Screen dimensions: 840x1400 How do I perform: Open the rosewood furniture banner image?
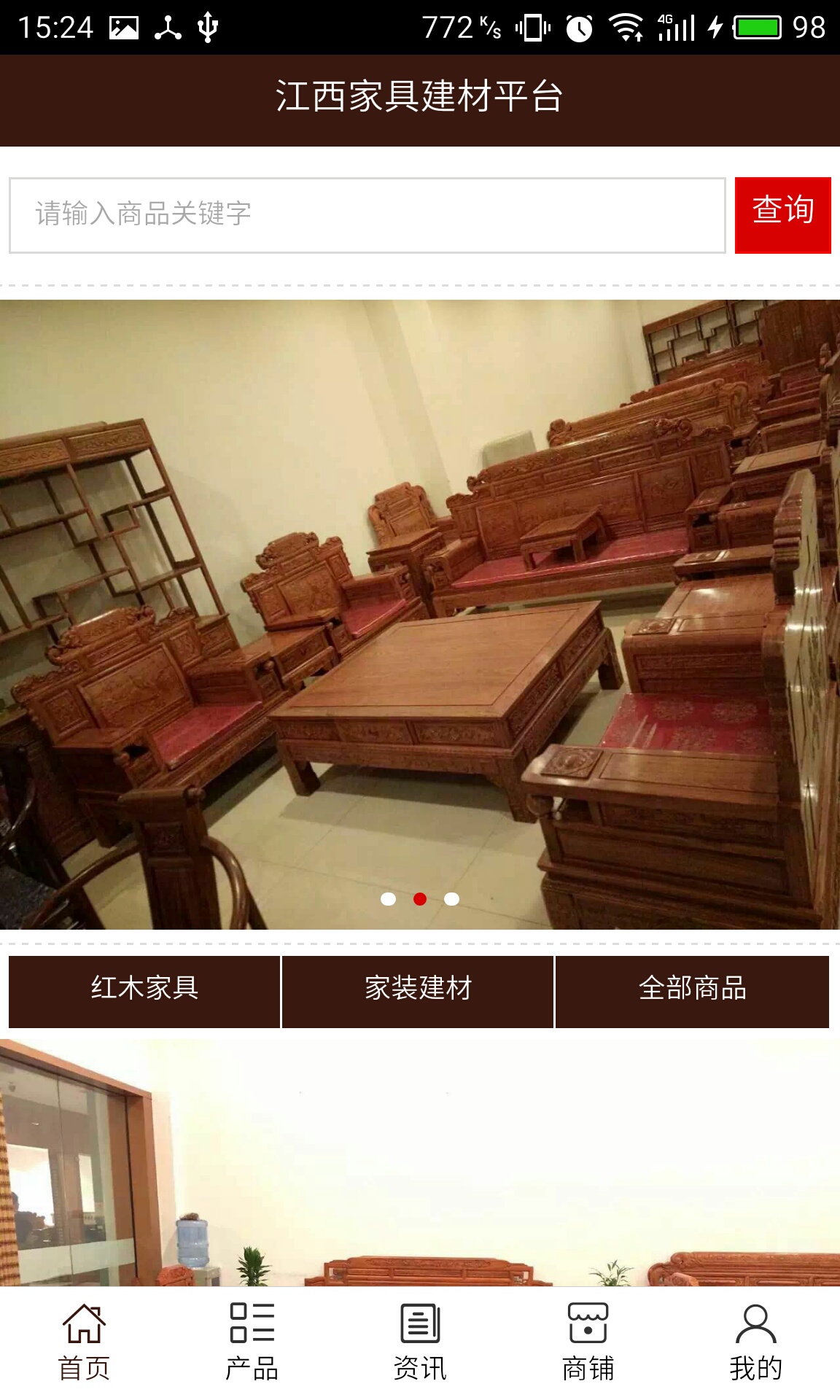[x=420, y=612]
